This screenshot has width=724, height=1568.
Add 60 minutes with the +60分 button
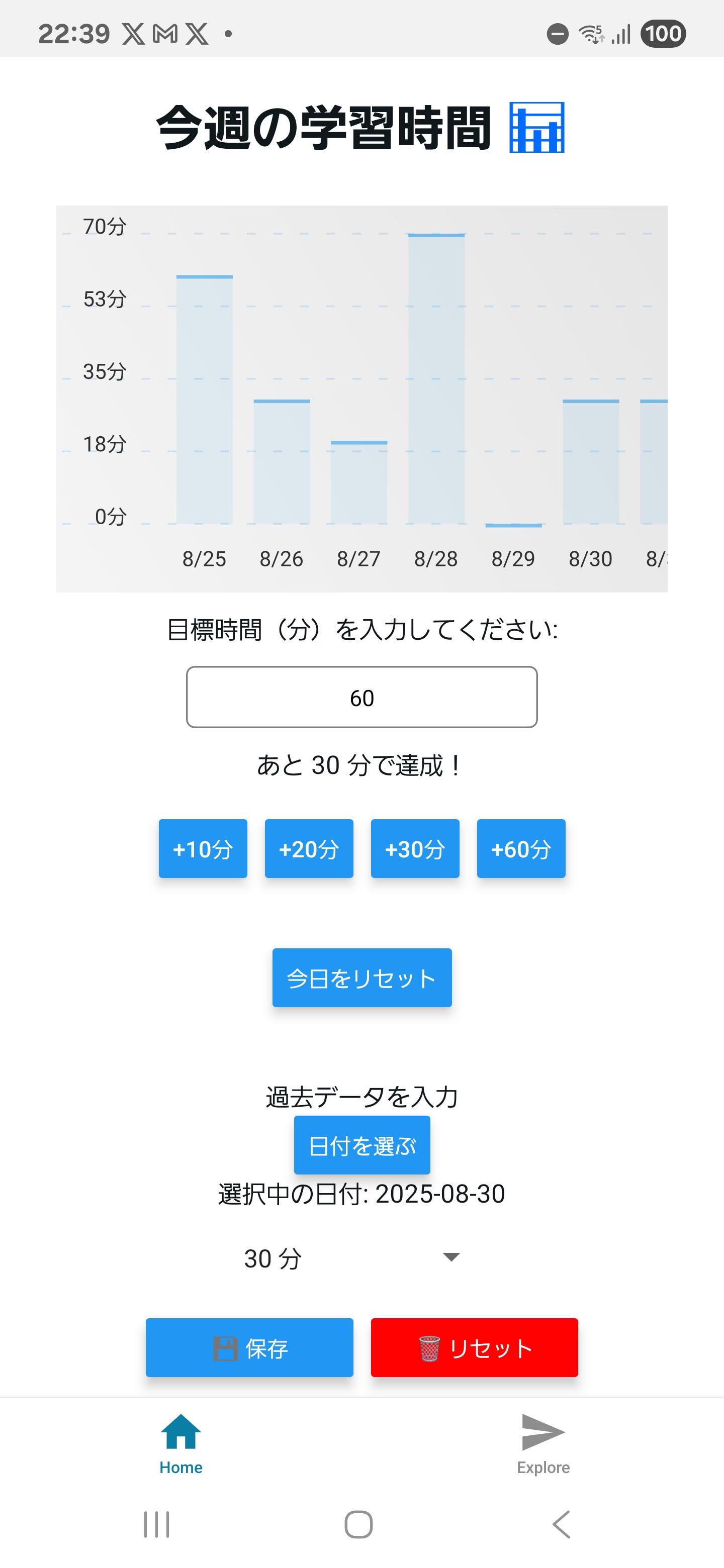point(520,848)
